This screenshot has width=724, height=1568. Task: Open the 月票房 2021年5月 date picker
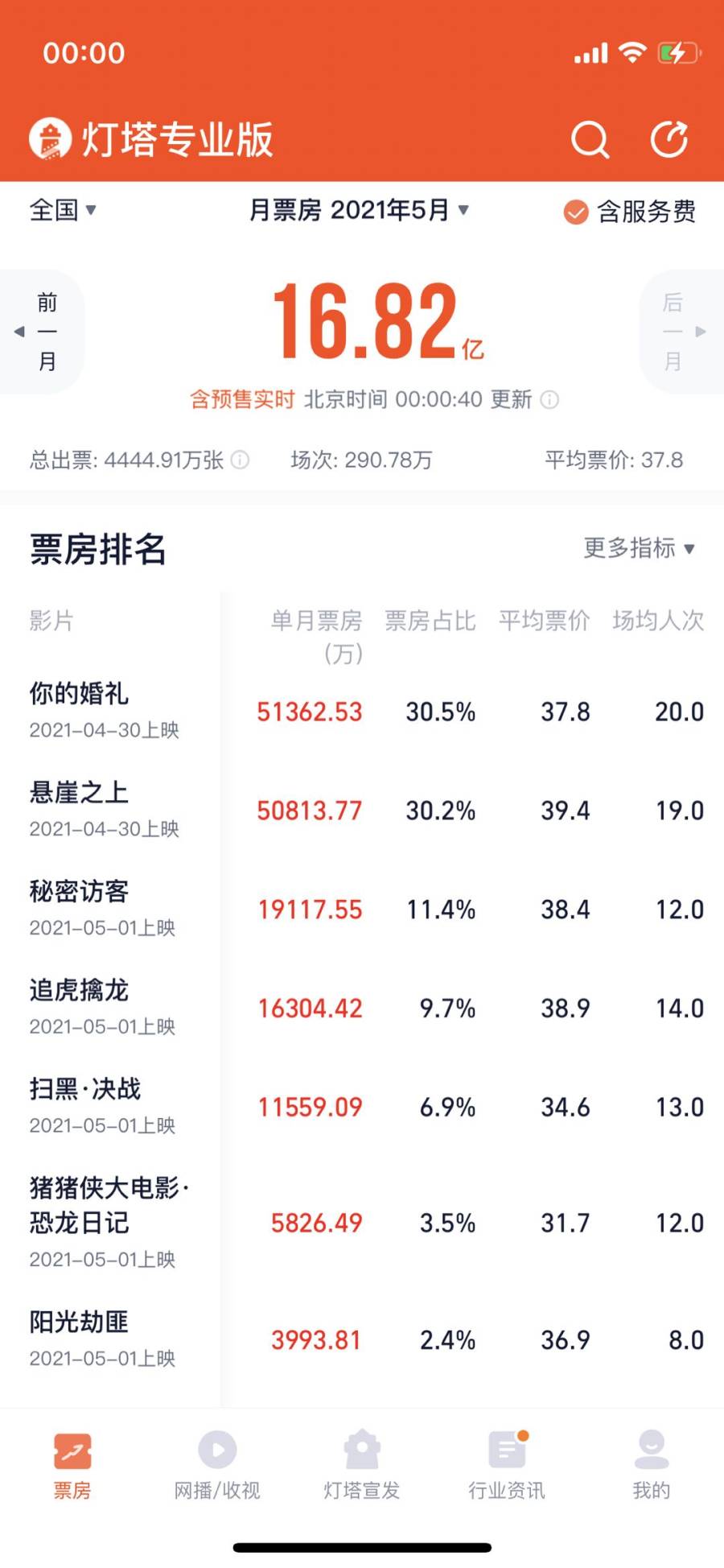click(x=359, y=210)
